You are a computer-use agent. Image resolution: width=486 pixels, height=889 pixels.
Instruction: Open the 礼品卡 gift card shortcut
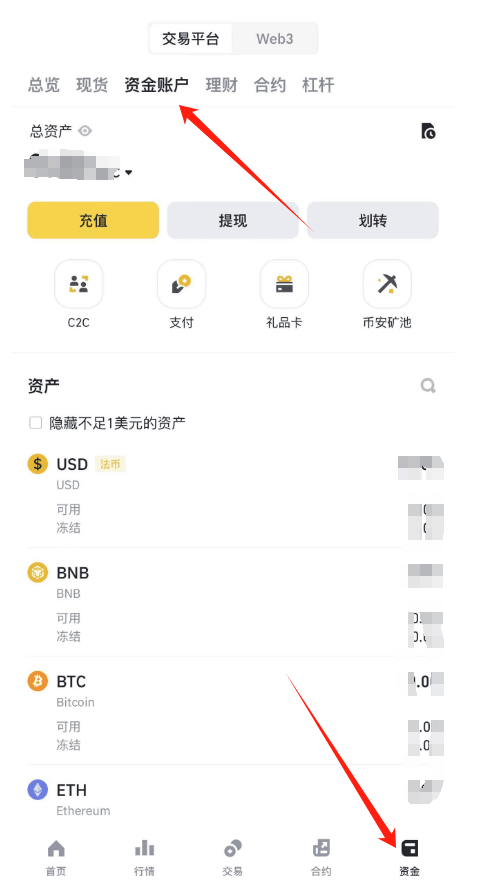pos(284,295)
